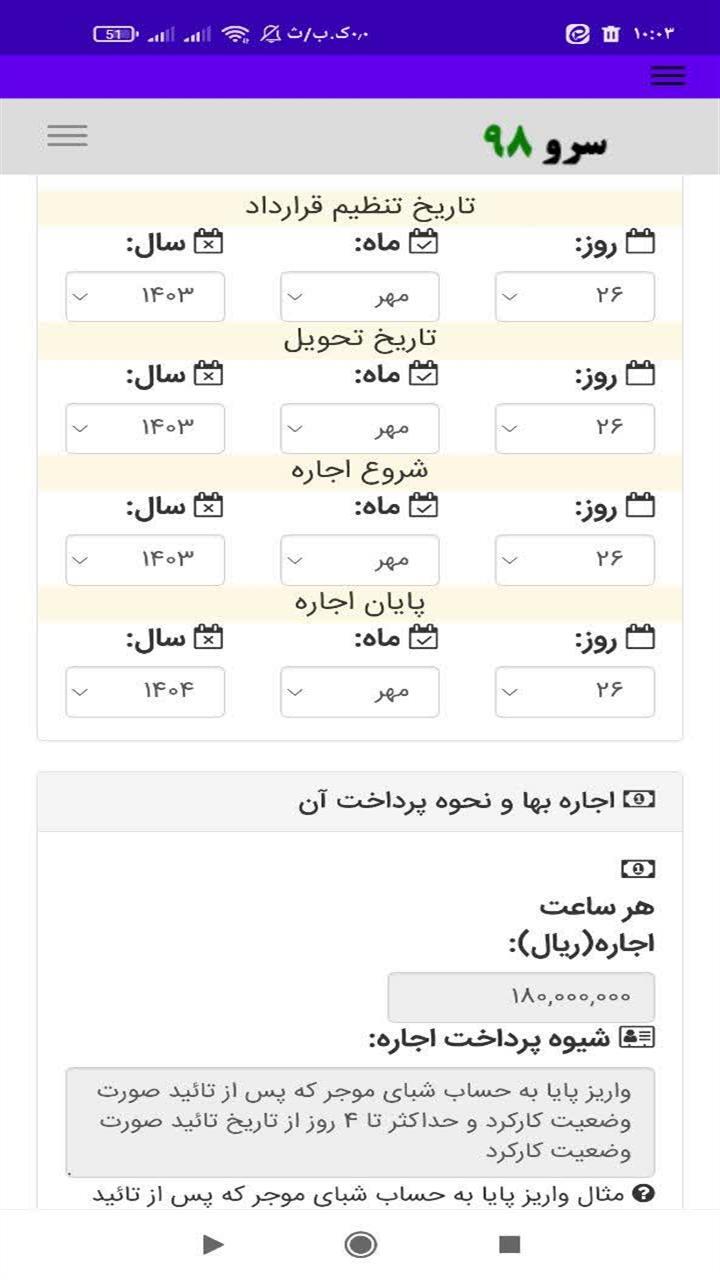Click the sync icon in the status bar
Viewport: 720px width, 1280px height.
577,31
